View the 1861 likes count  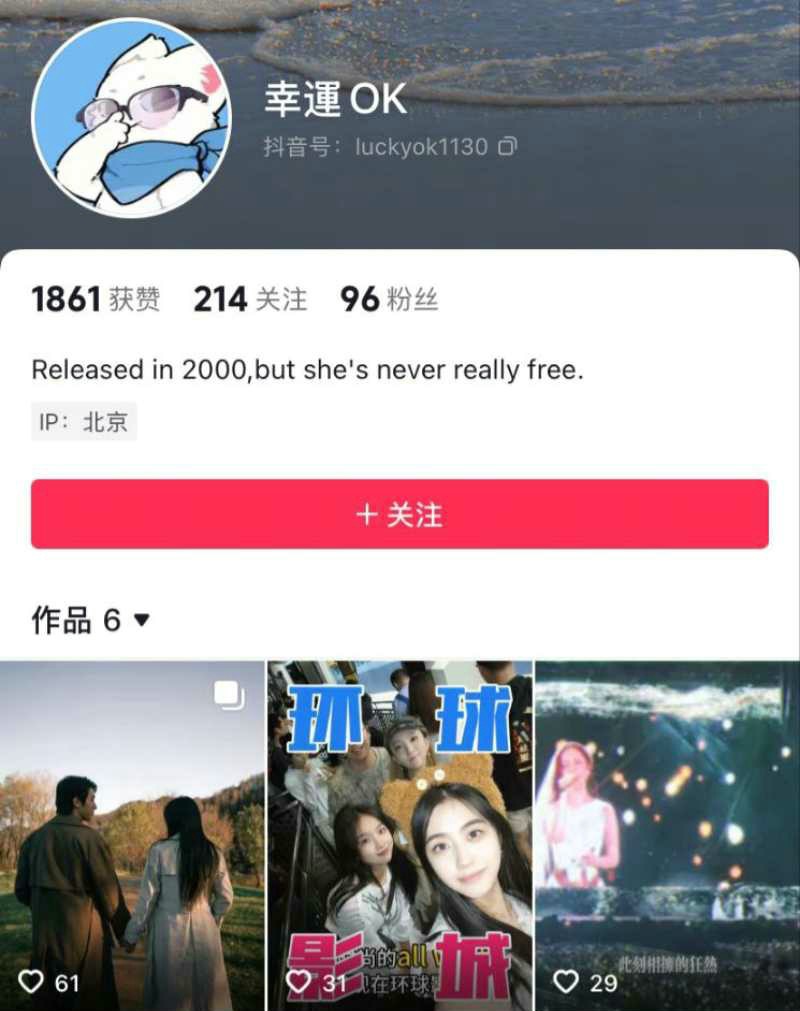(x=95, y=299)
